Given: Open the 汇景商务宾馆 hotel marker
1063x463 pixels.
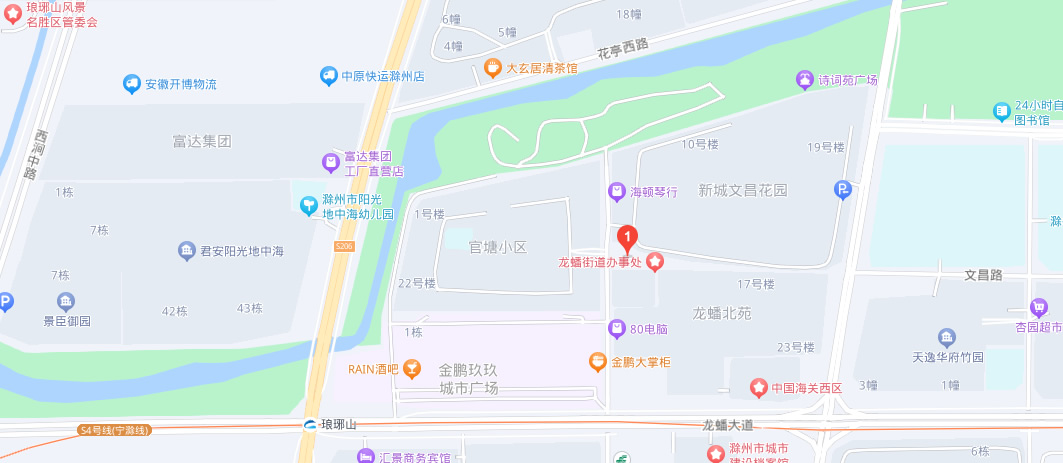Looking at the screenshot, I should [x=366, y=457].
